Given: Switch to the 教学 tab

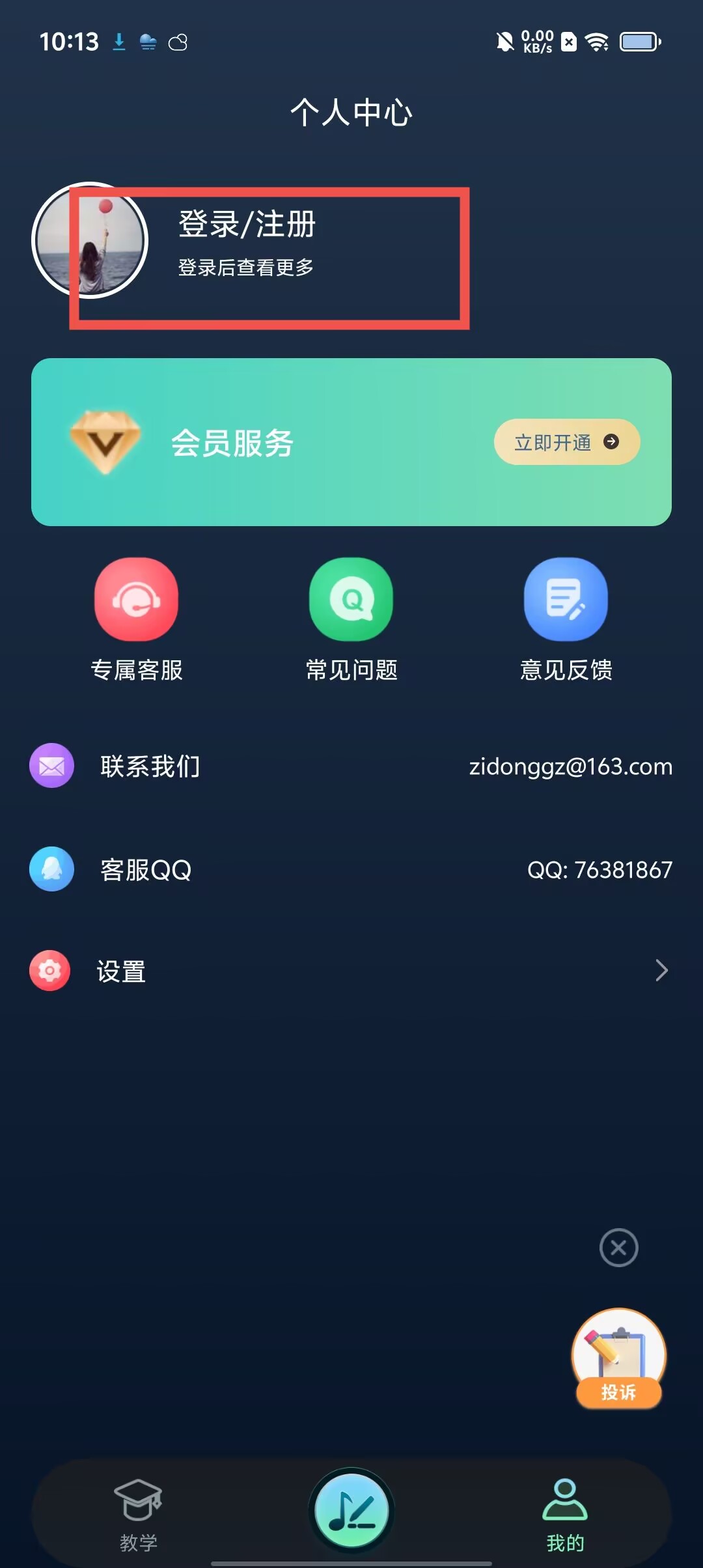Looking at the screenshot, I should click(138, 1515).
